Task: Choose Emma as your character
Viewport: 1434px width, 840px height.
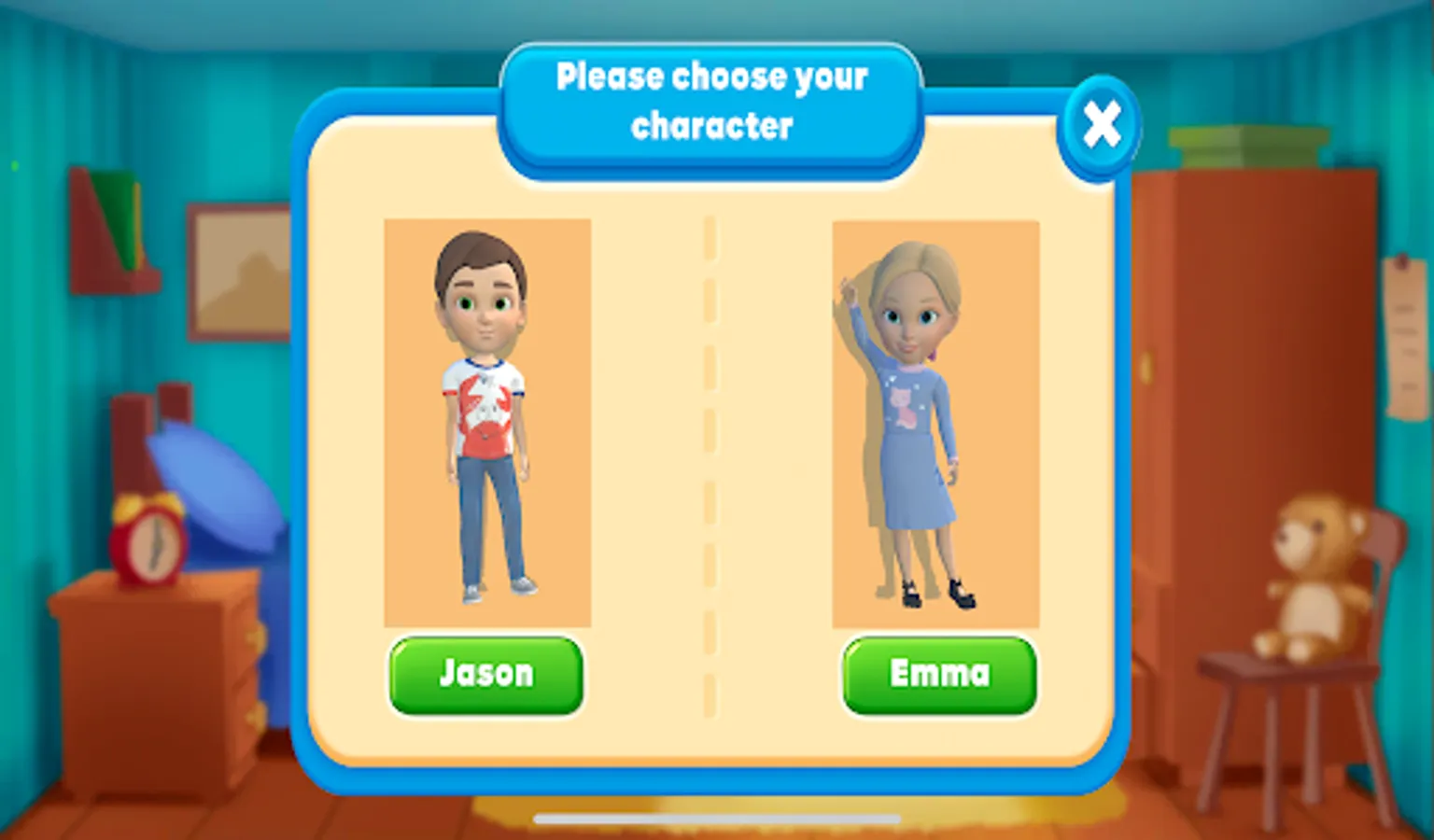Action: 939,675
